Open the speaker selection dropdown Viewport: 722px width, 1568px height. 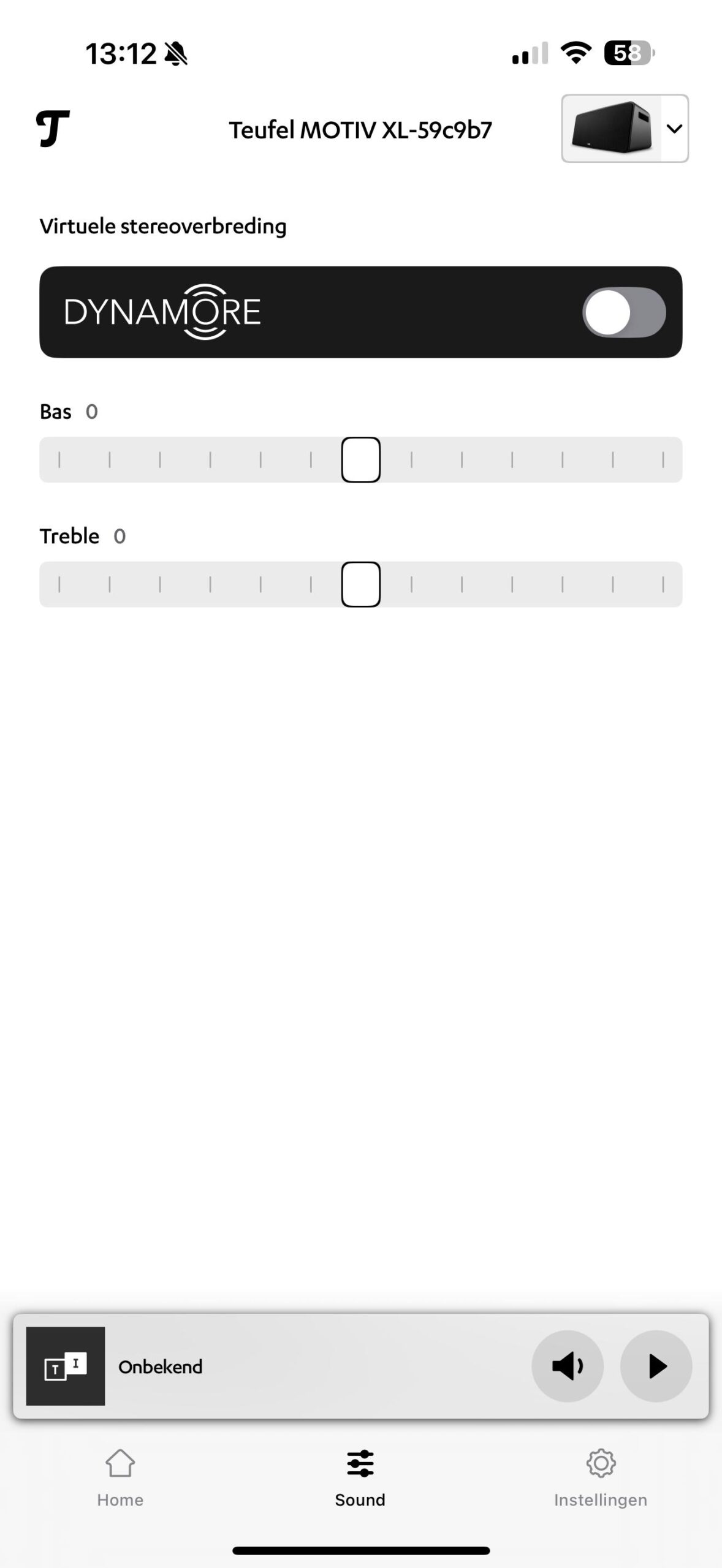625,129
